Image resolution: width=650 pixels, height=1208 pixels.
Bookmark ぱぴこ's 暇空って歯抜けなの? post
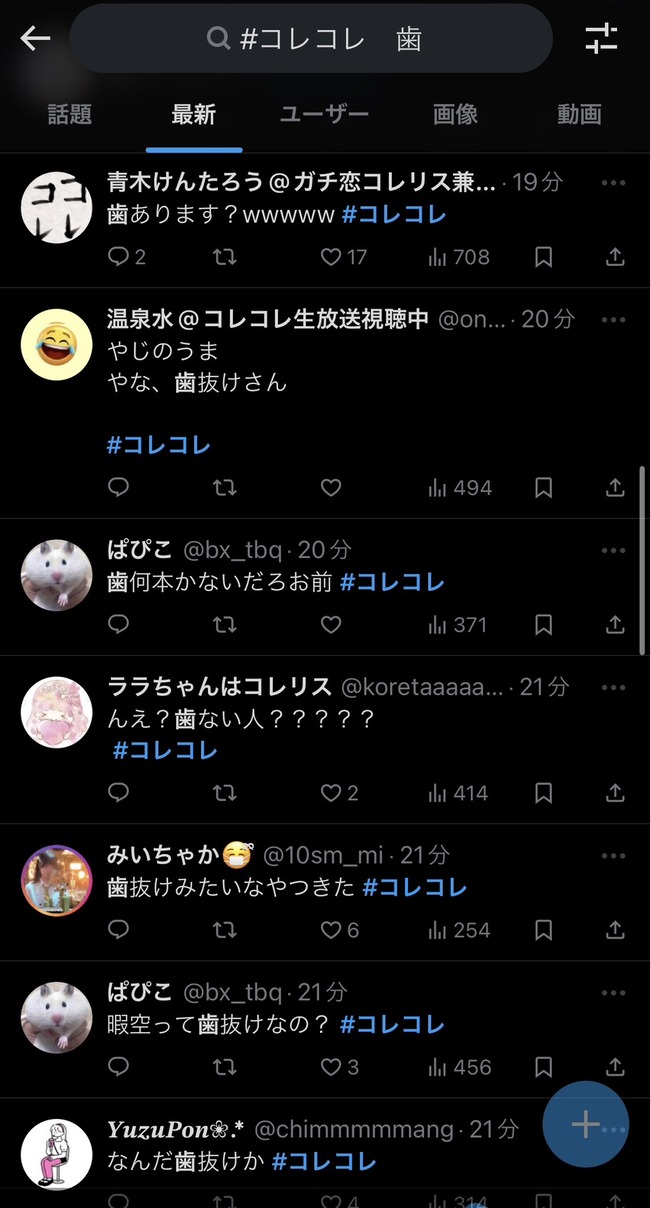tap(543, 1067)
